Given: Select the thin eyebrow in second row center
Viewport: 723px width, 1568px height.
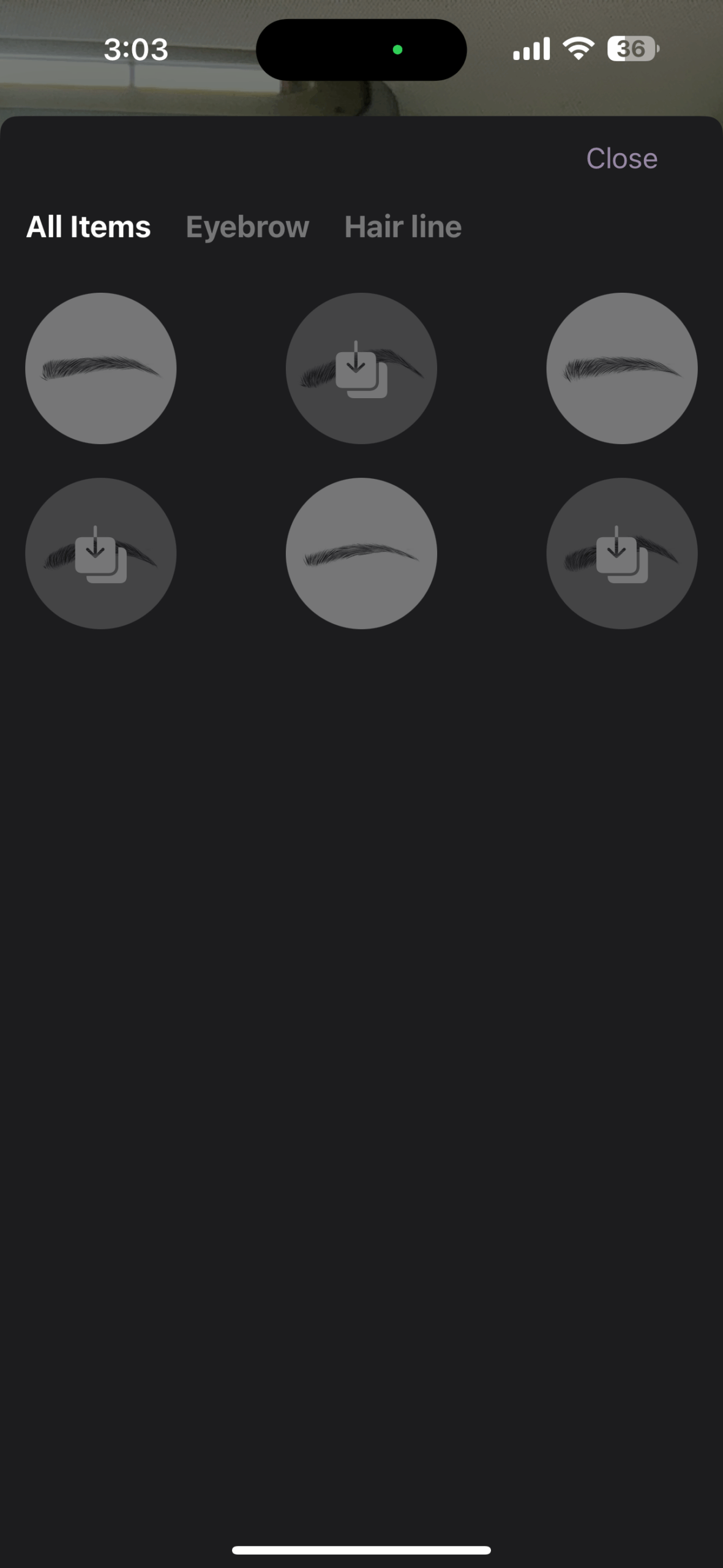Looking at the screenshot, I should tap(361, 553).
